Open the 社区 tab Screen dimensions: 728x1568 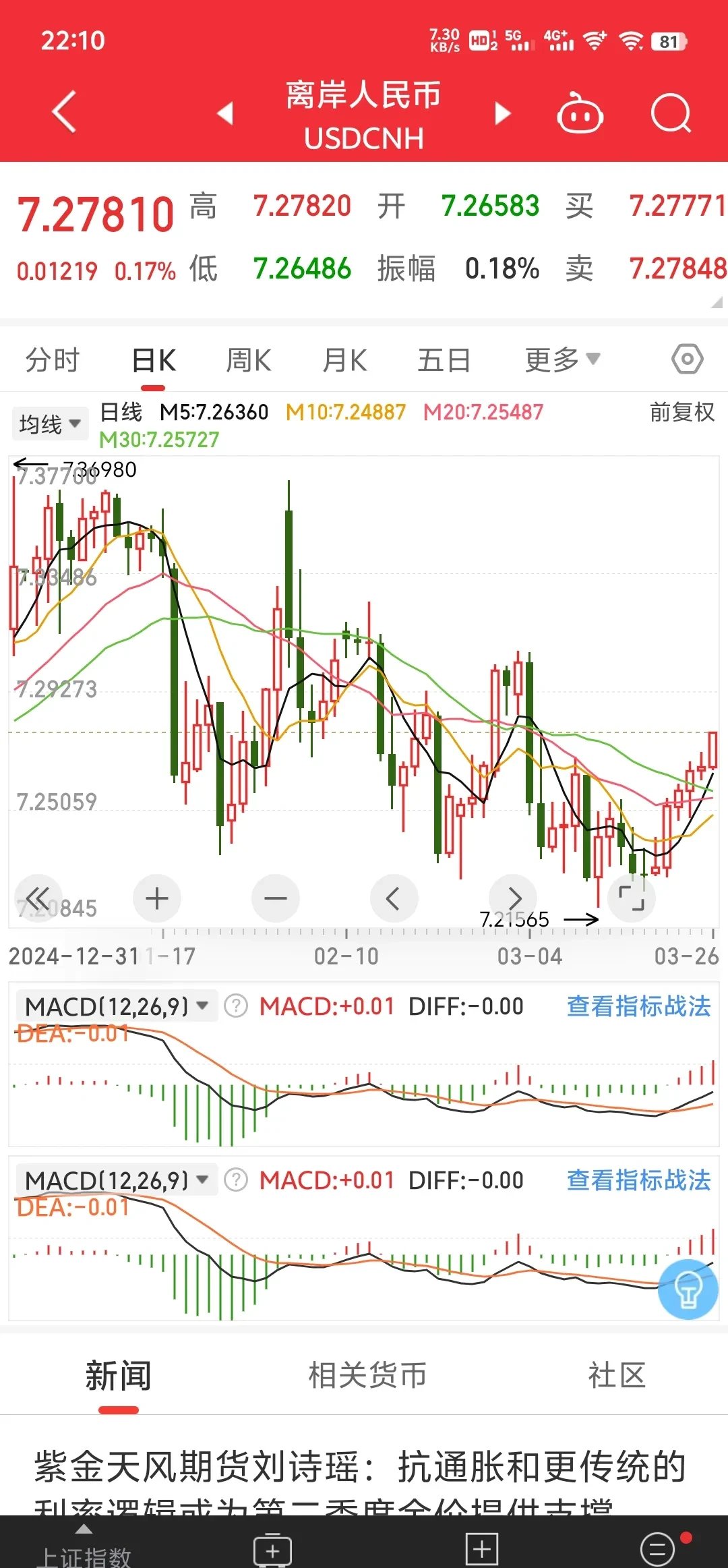tap(617, 1375)
